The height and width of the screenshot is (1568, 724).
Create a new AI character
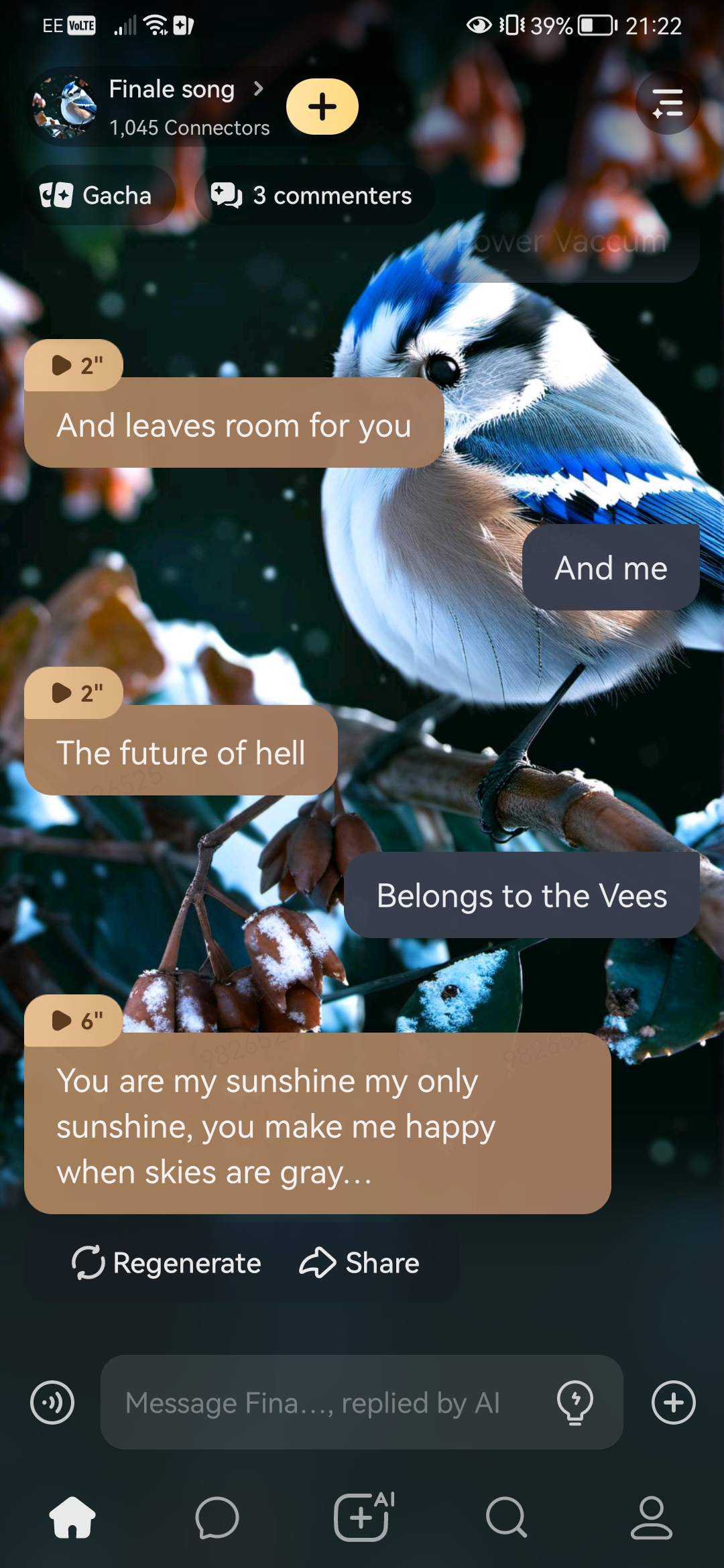(x=362, y=1517)
